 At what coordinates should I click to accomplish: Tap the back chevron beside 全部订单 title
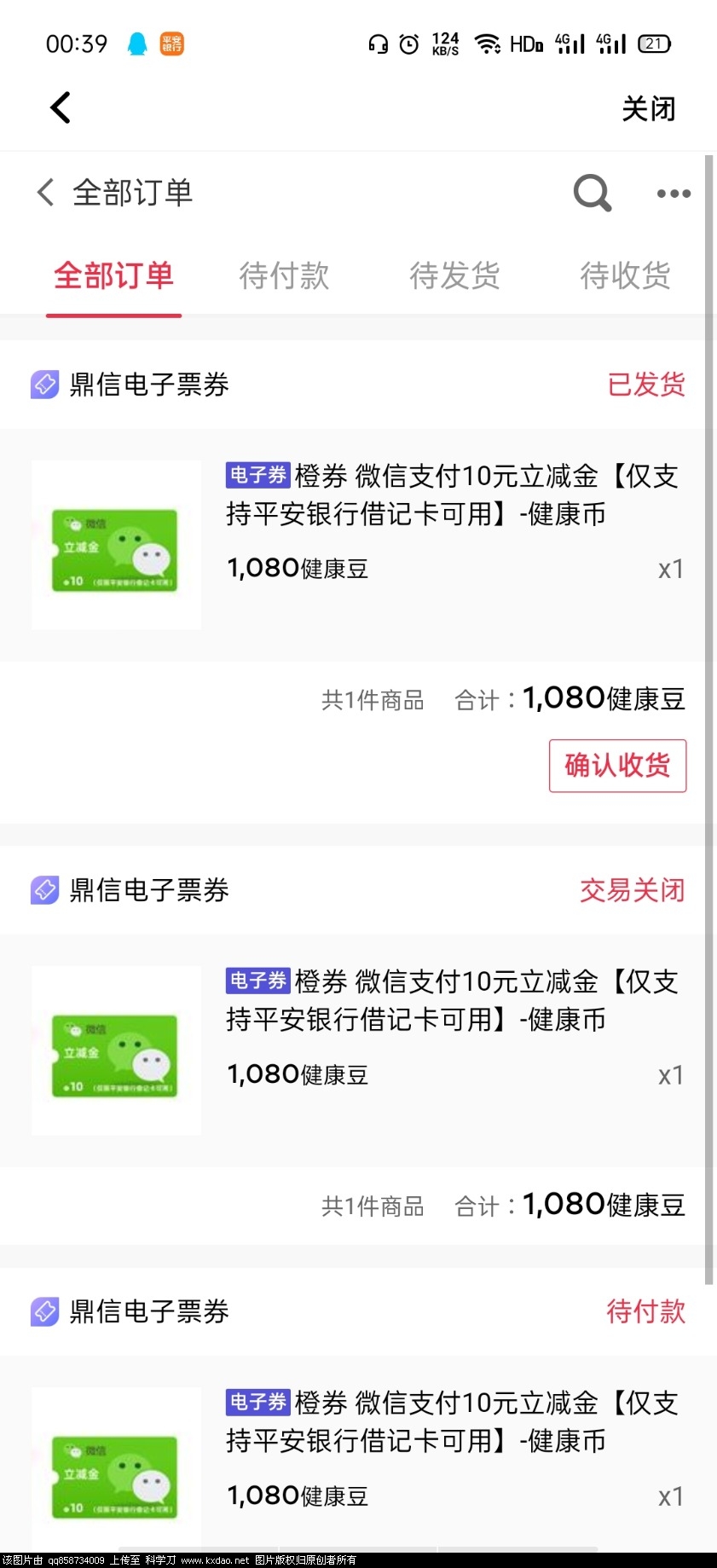click(46, 193)
